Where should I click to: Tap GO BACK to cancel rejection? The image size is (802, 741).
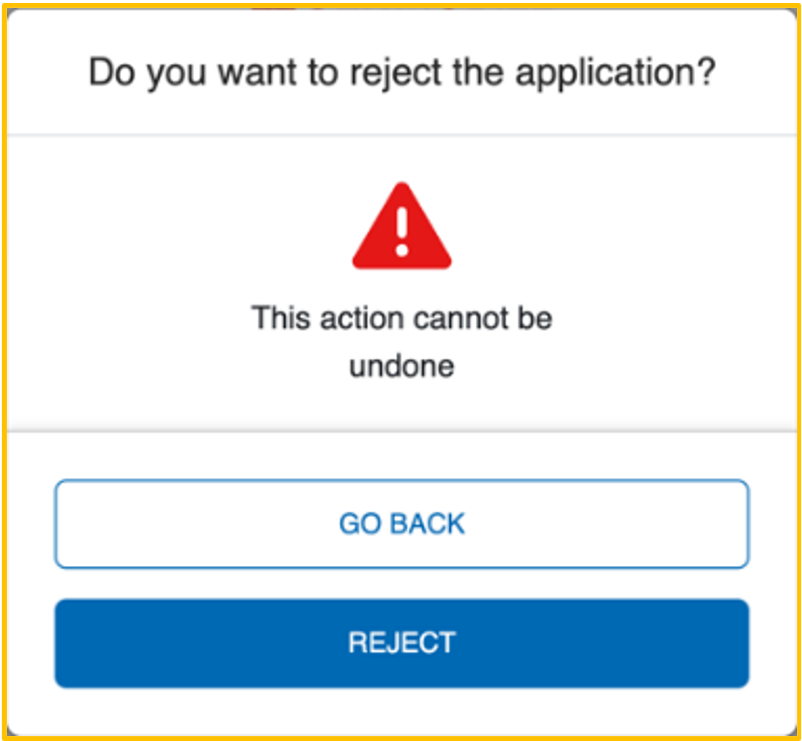point(401,524)
